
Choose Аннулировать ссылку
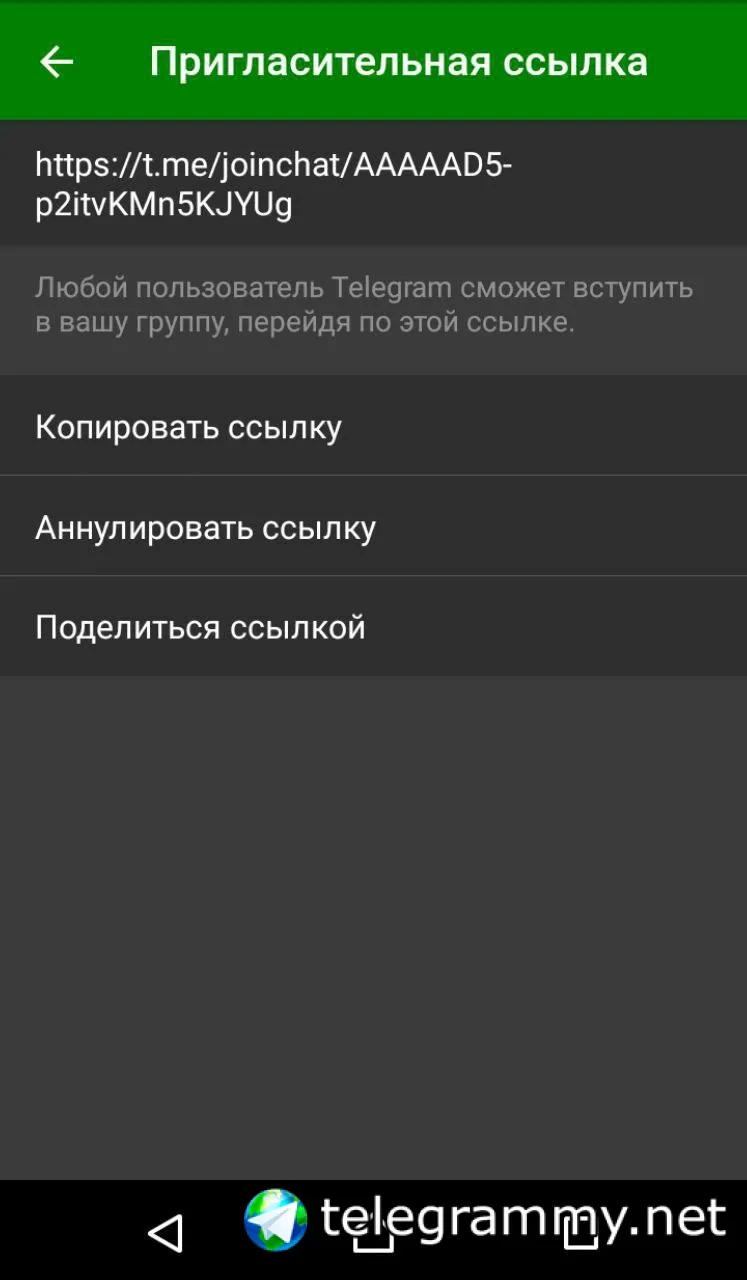[205, 527]
